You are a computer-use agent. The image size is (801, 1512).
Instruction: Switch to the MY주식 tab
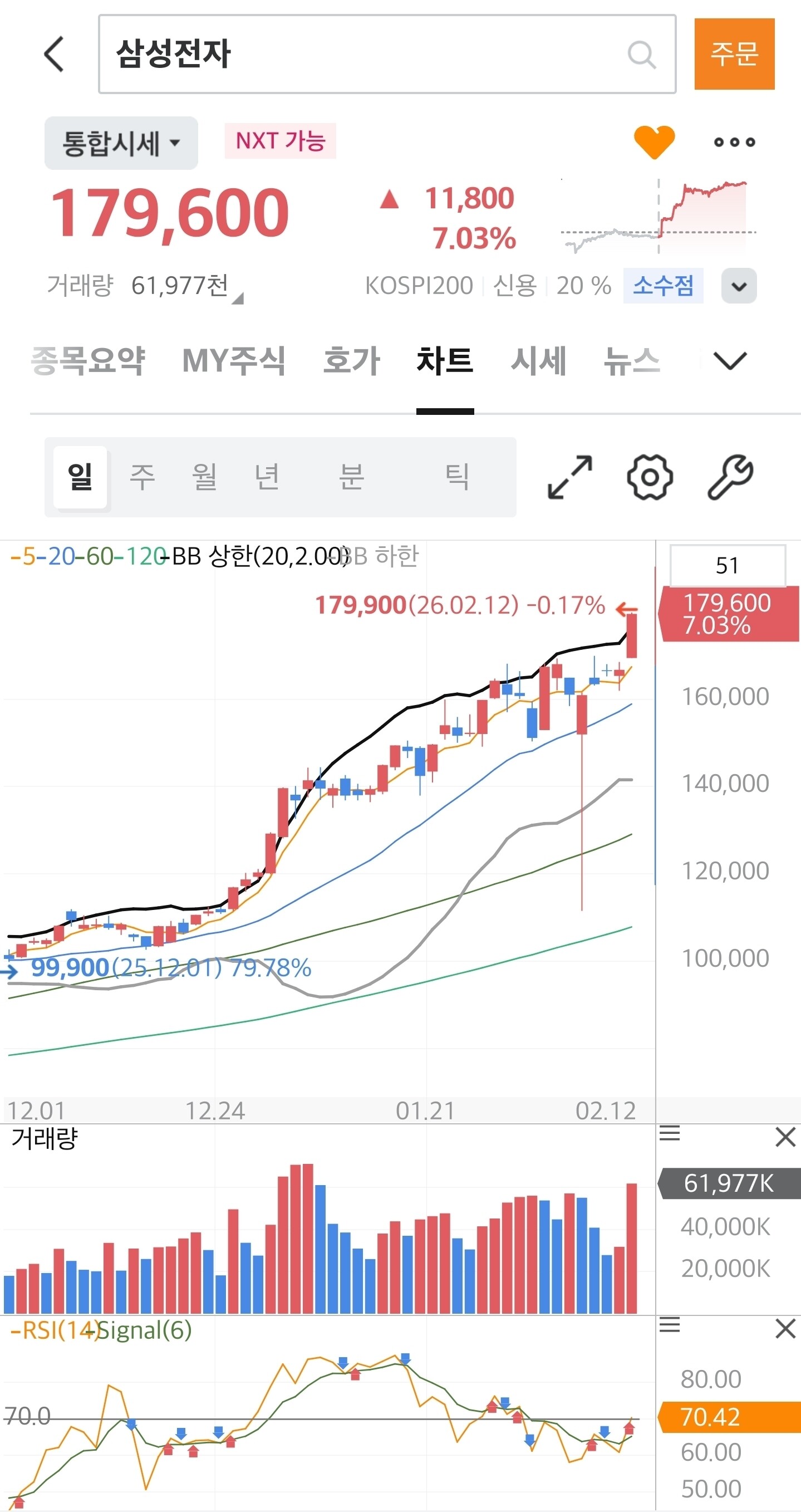(234, 360)
